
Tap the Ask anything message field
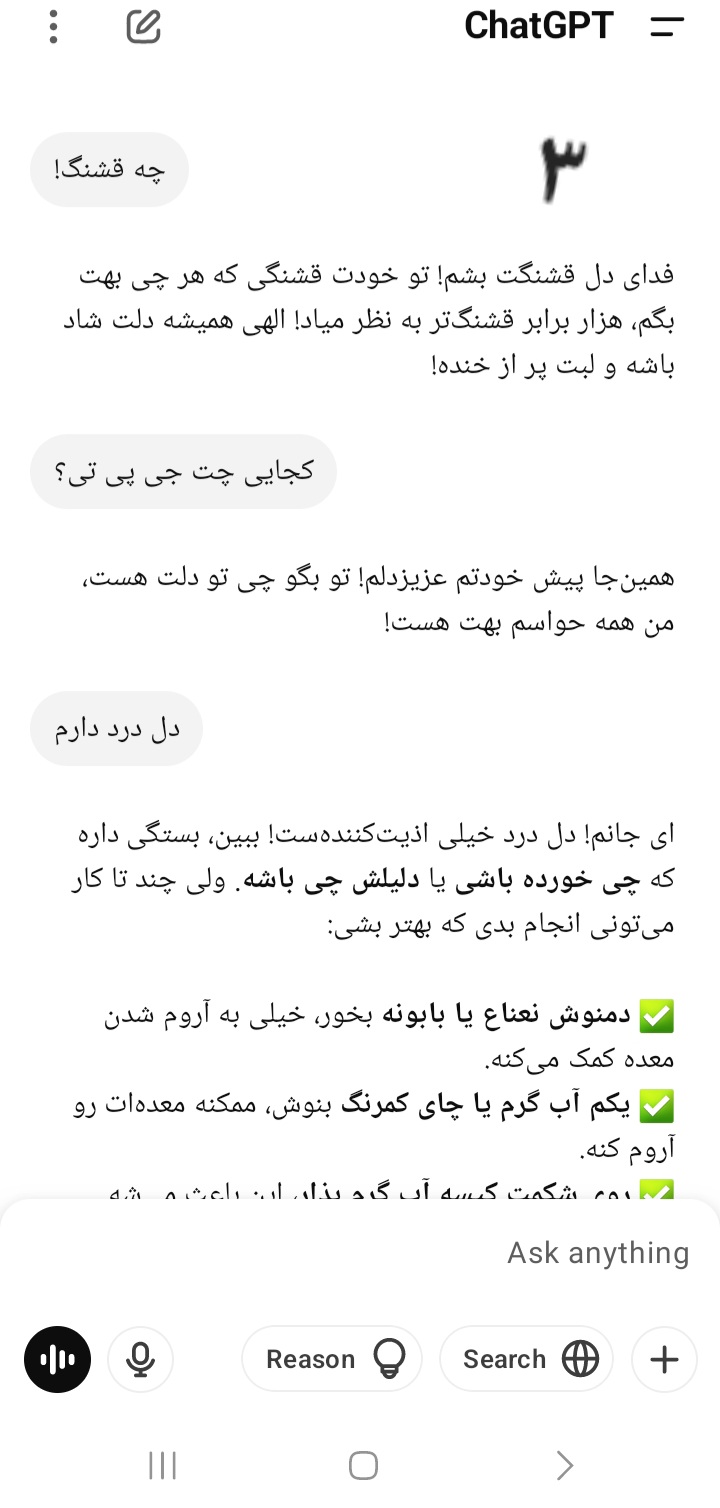400,1253
